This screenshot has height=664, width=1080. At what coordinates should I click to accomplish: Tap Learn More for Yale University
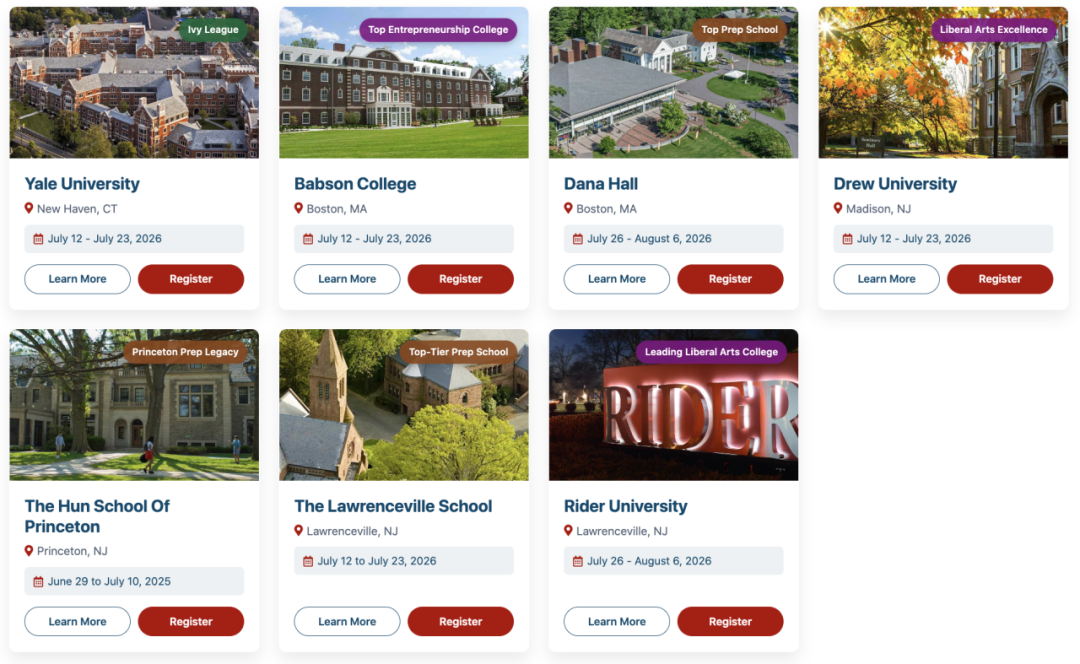click(77, 279)
